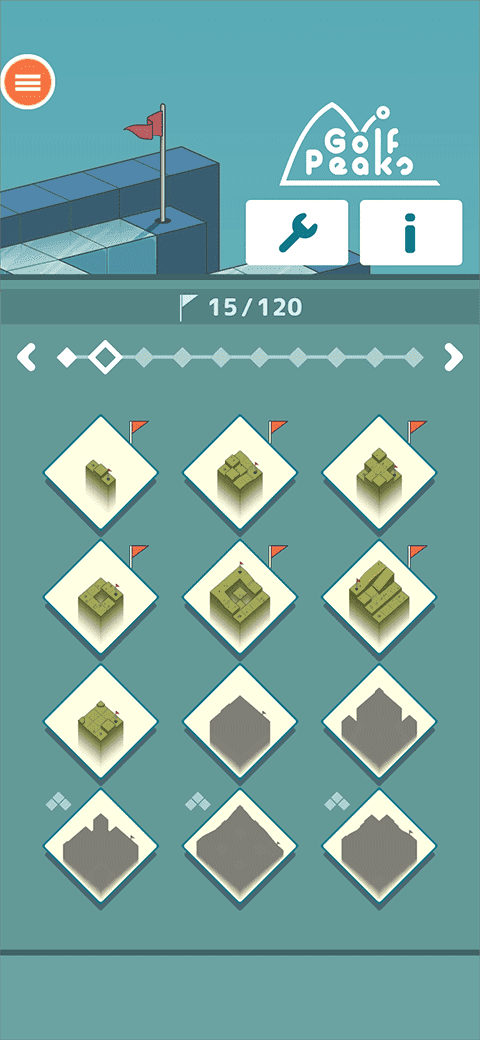Open the first completed level tile
Viewport: 480px width, 1040px height.
[101, 473]
